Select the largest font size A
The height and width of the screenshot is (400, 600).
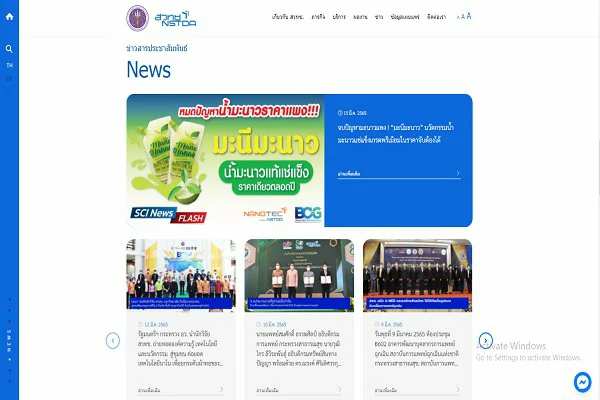(x=469, y=16)
